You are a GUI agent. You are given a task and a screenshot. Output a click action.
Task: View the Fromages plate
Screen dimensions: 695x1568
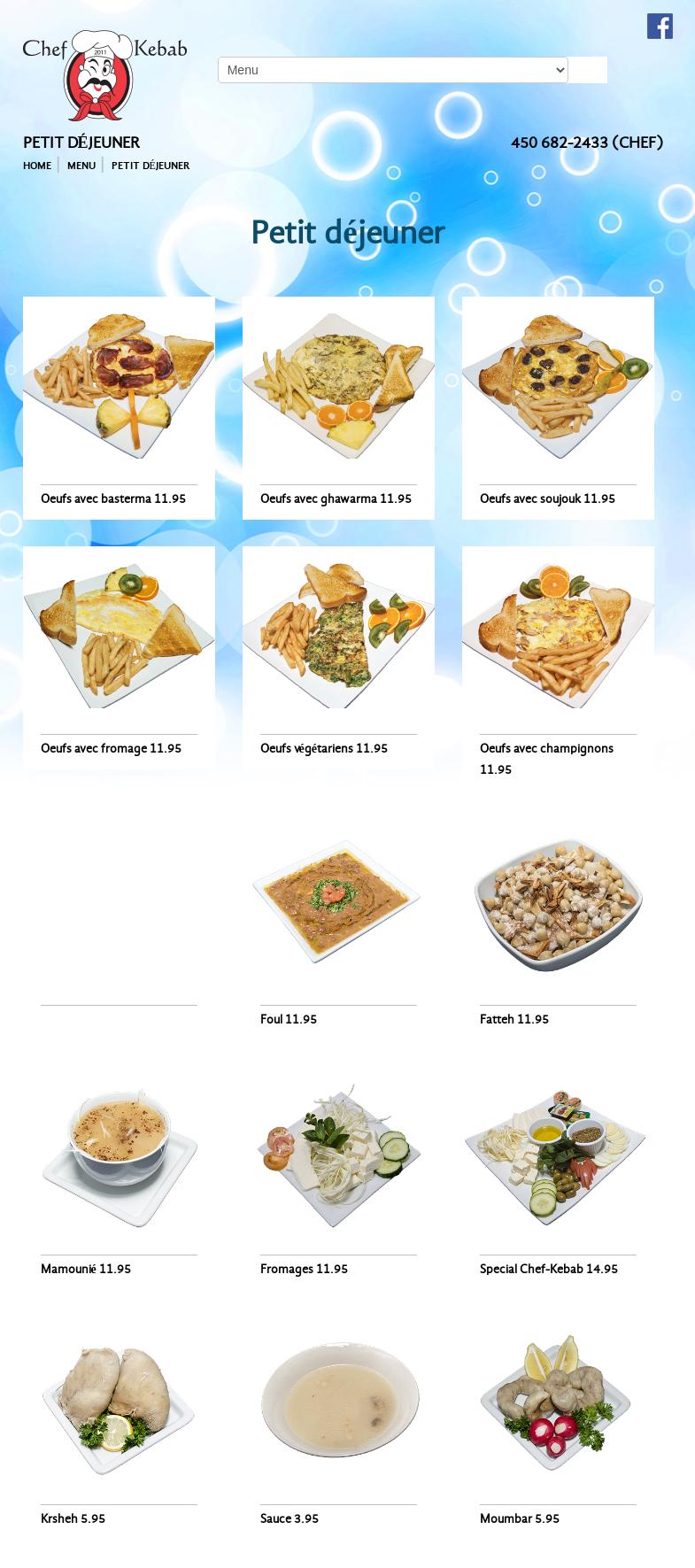click(x=338, y=1178)
